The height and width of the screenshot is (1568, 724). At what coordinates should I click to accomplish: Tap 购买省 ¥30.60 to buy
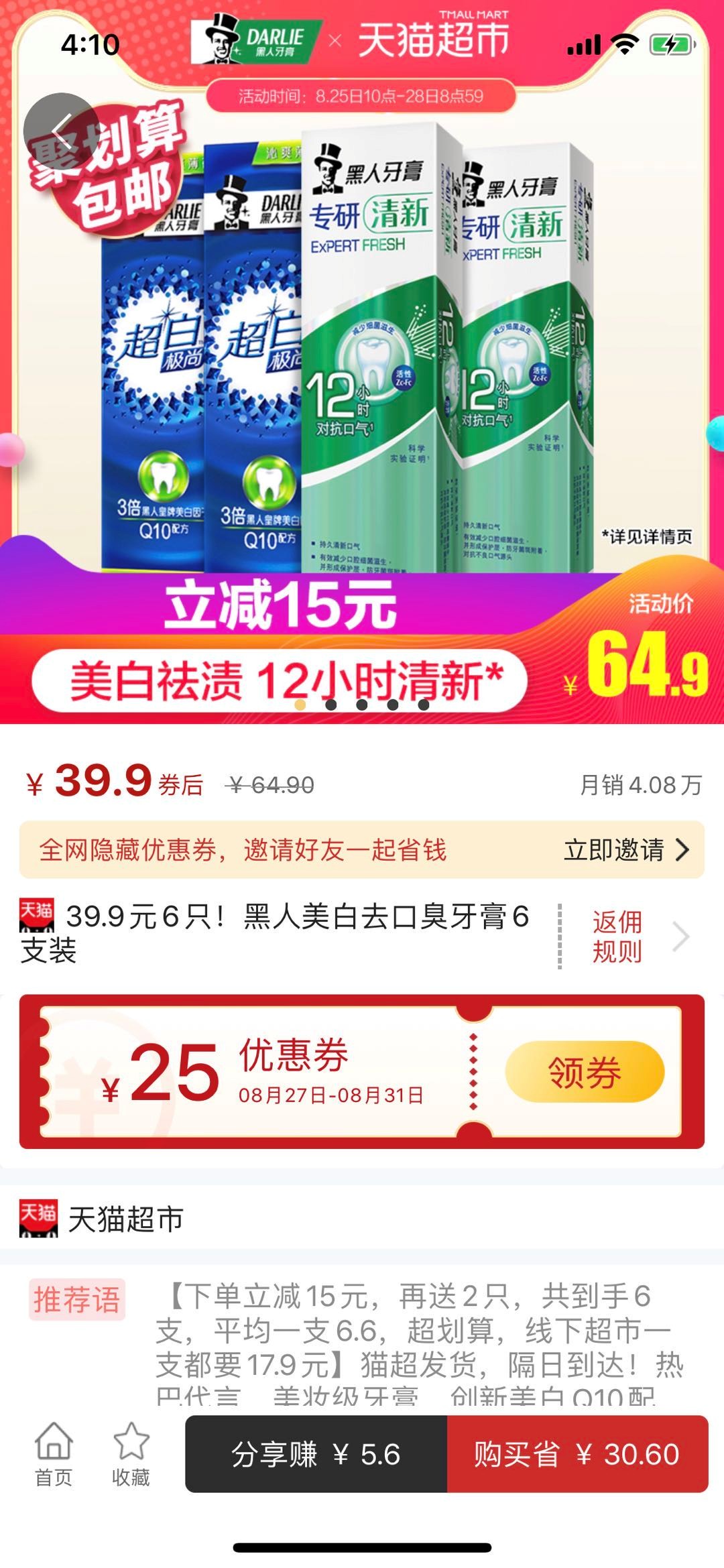coord(577,1454)
